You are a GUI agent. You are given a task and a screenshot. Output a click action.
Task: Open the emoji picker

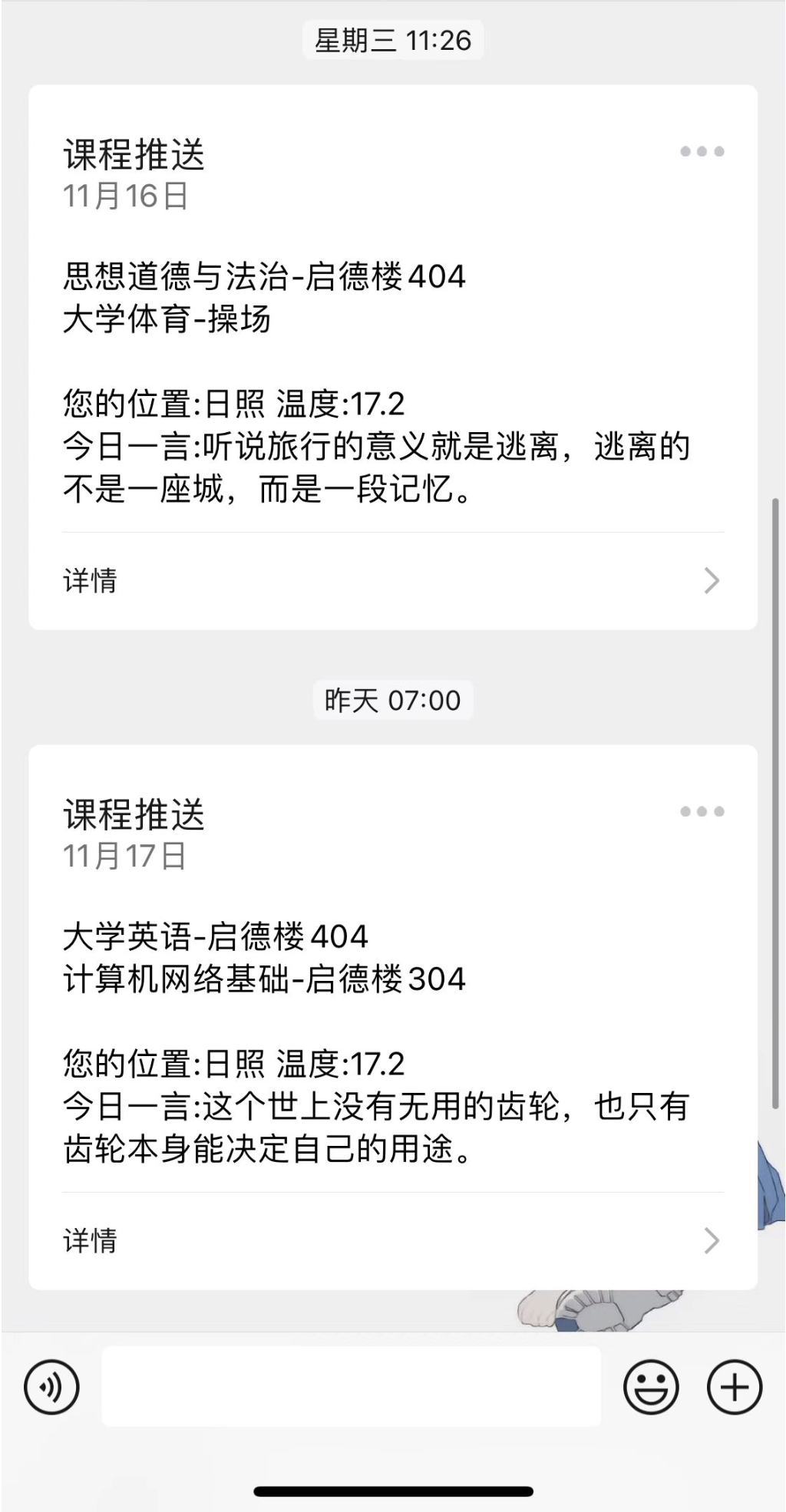click(651, 1387)
